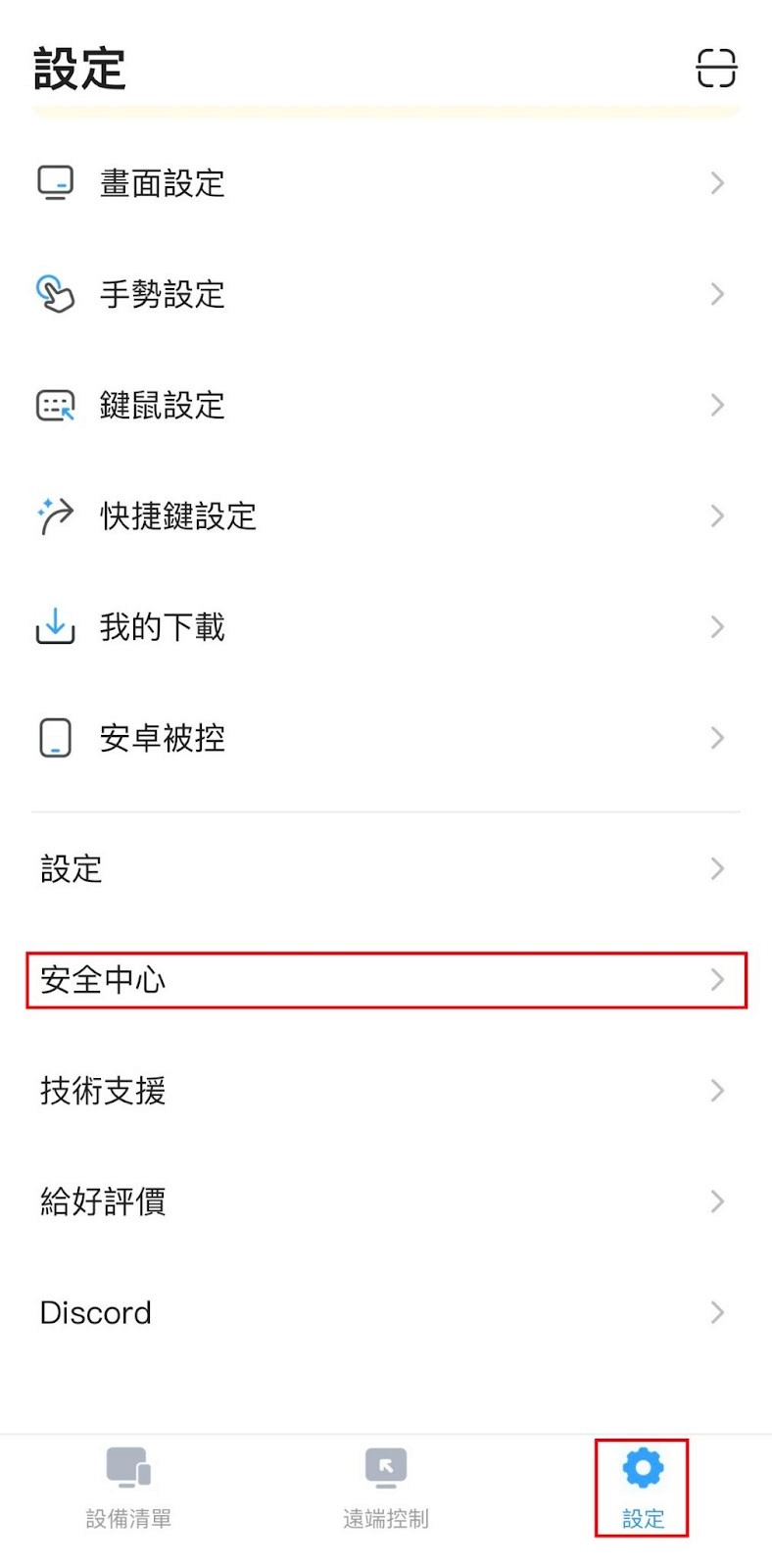The image size is (772, 1568).
Task: Switch to the 遠端控制 remote control tab
Action: click(386, 1488)
